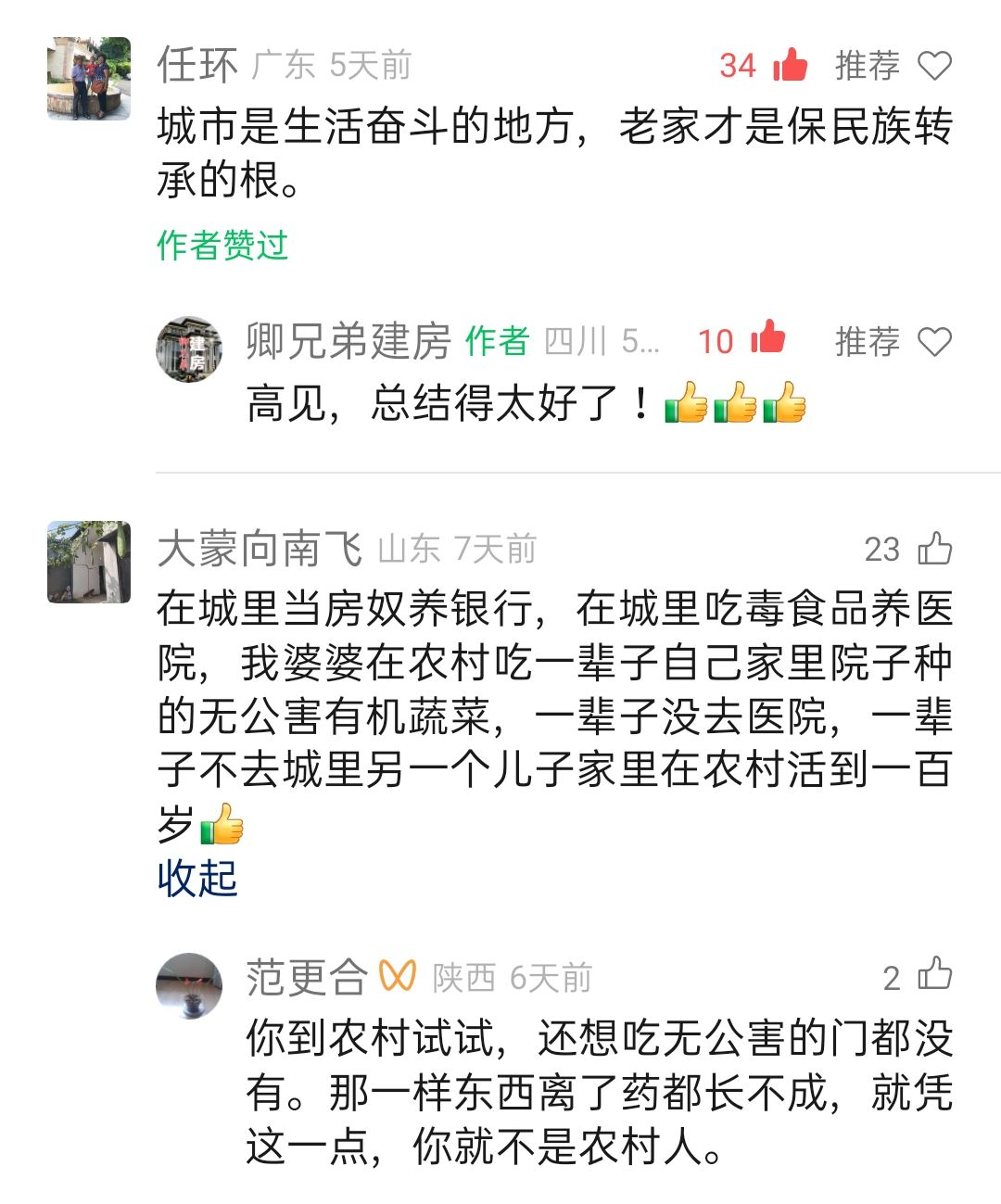The height and width of the screenshot is (1204, 1001).
Task: Like 任环's comment with 34 likes
Action: click(x=790, y=65)
